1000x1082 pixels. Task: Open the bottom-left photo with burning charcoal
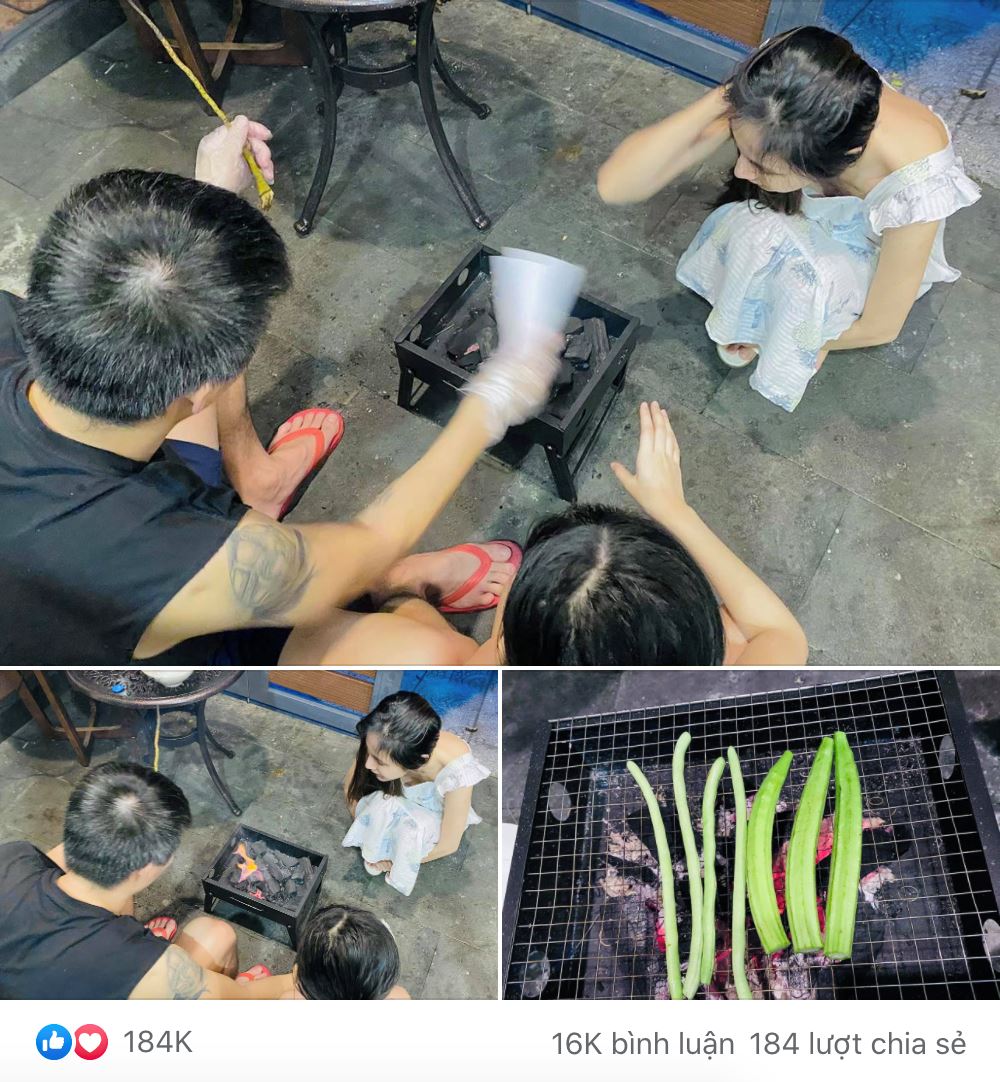pos(248,835)
